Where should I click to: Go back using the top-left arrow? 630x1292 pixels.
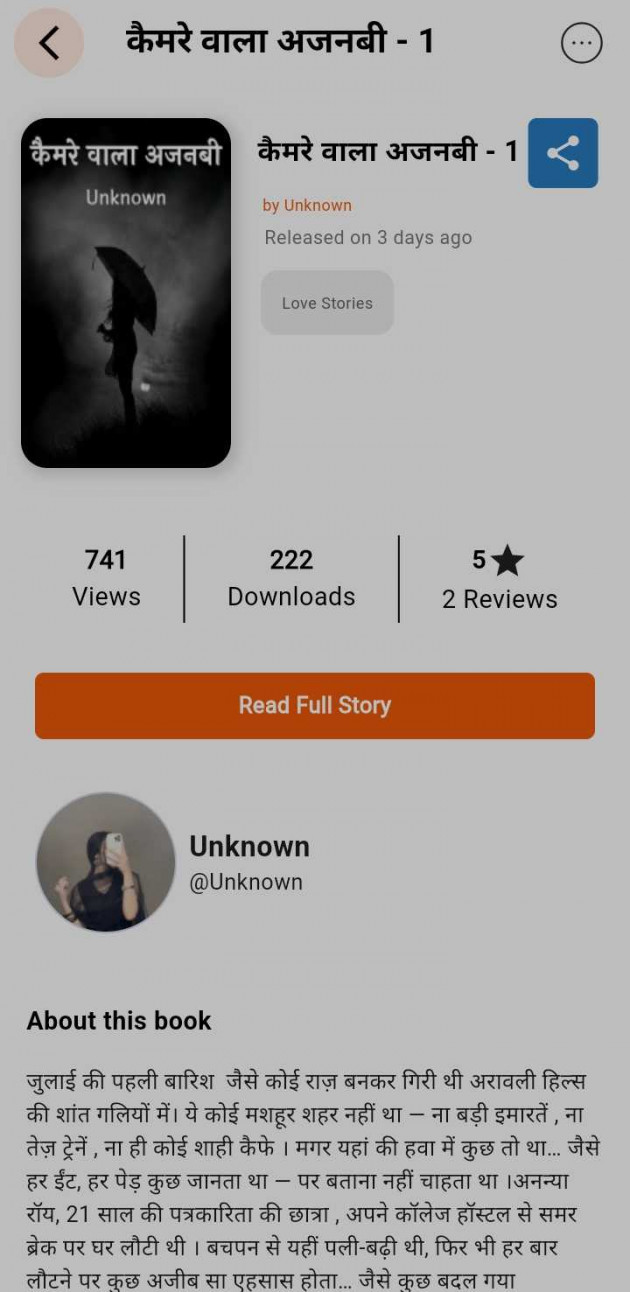click(x=49, y=42)
